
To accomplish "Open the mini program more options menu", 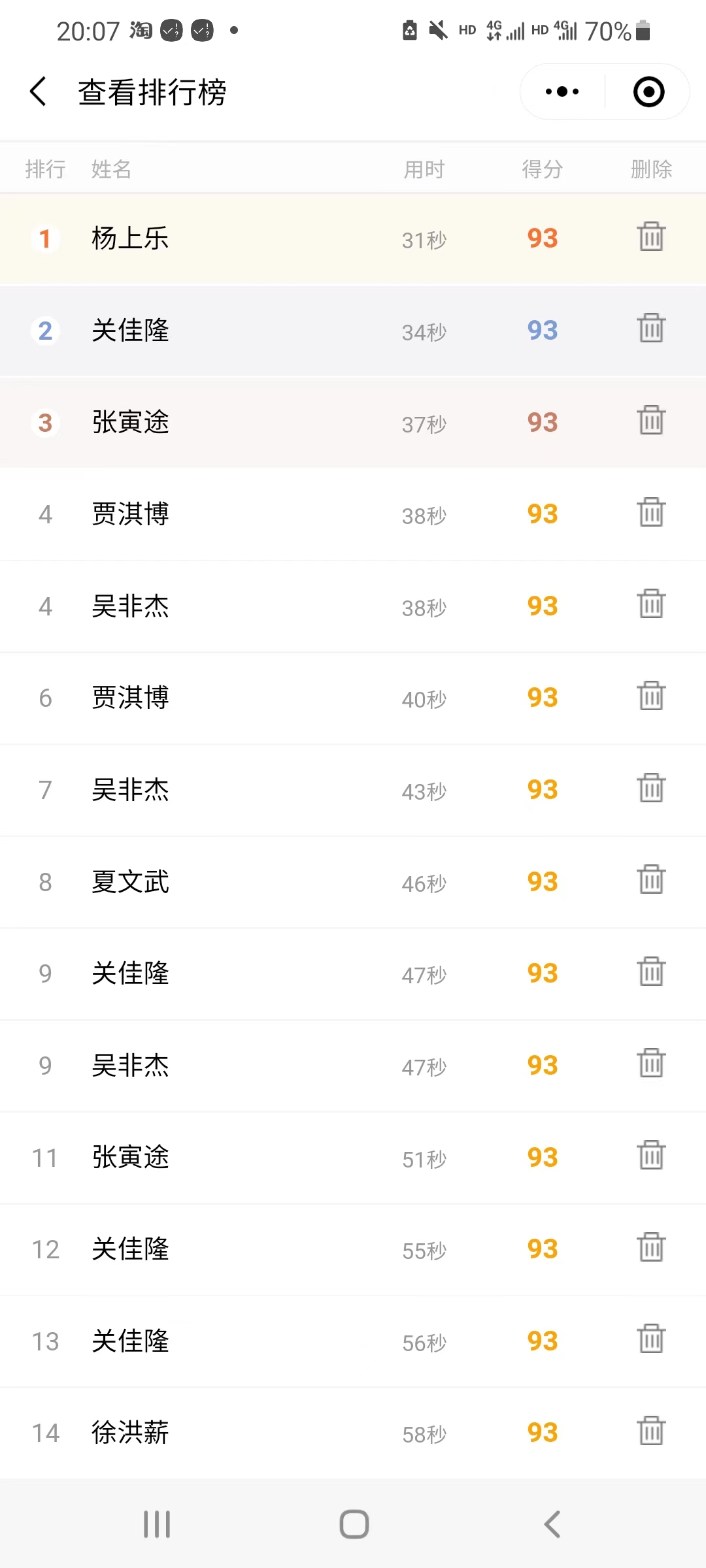I will click(x=562, y=91).
